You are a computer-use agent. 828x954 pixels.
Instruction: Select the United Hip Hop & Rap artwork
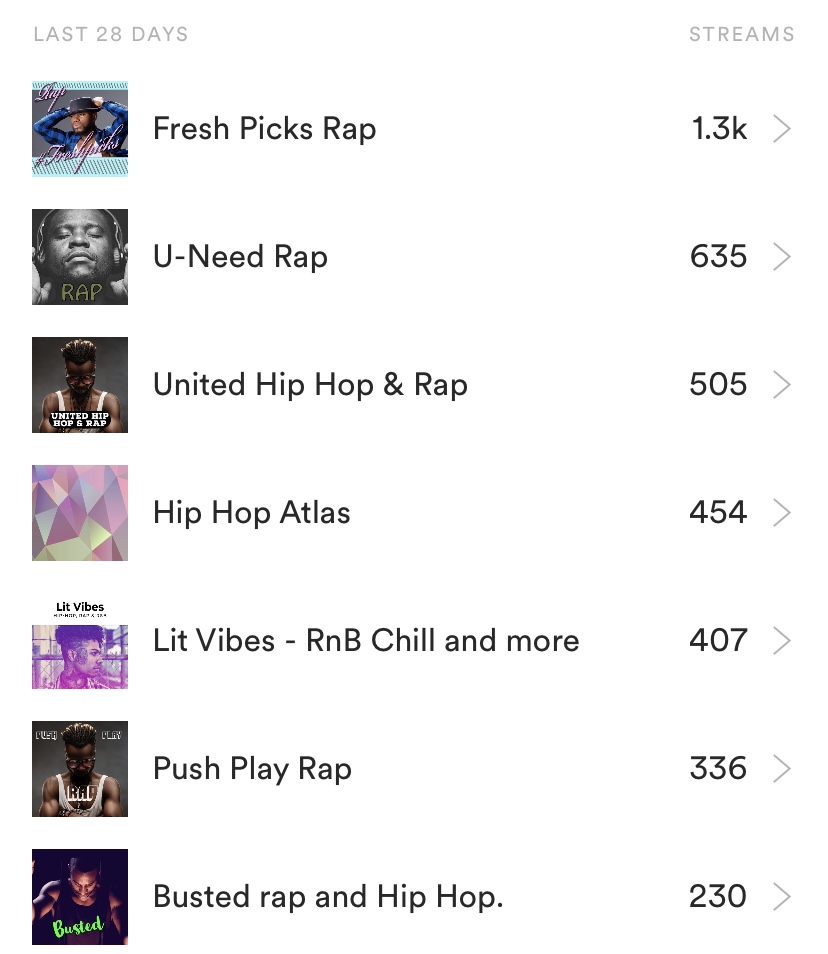tap(80, 385)
